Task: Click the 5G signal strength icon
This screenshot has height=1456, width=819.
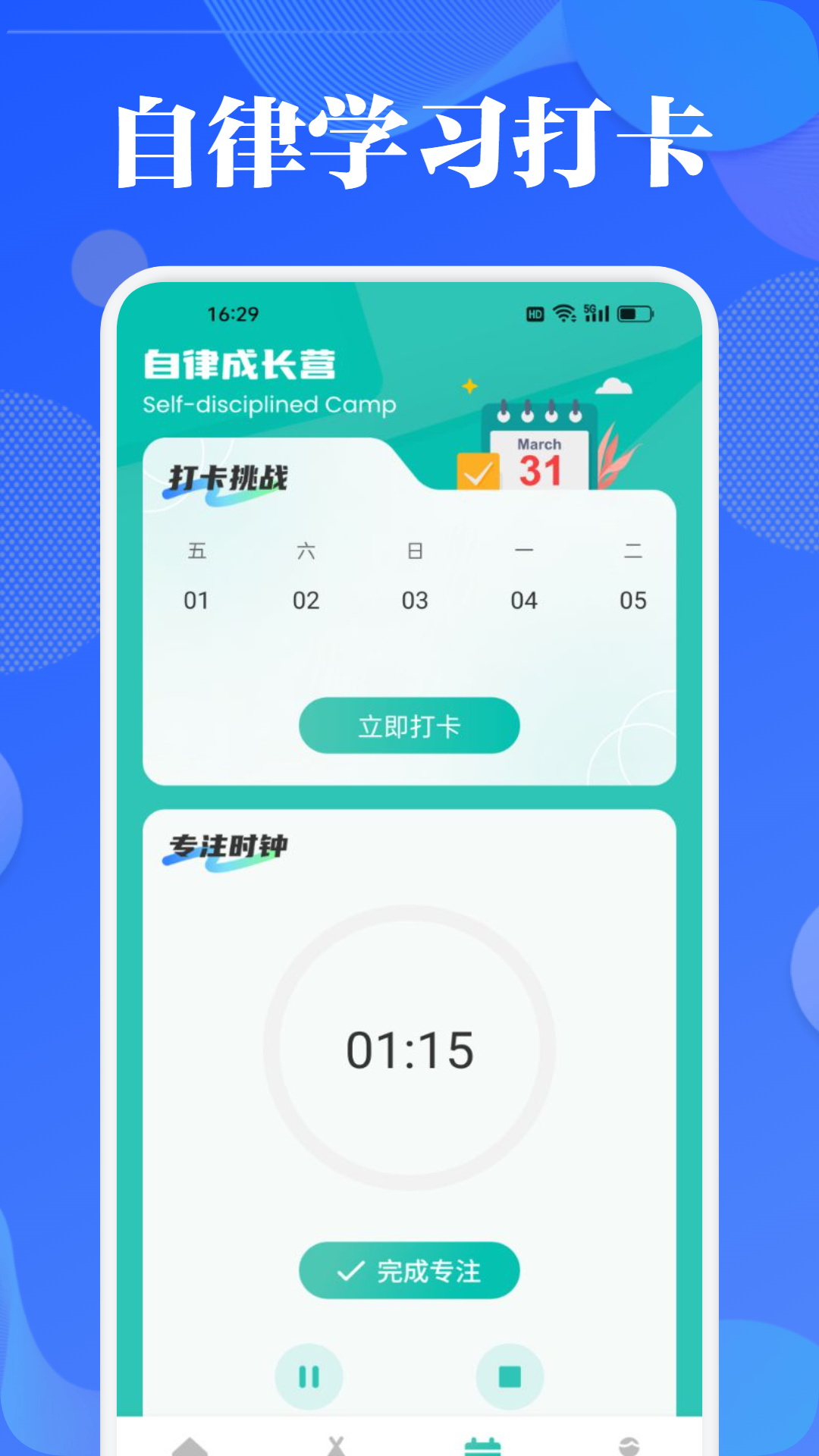Action: pos(598,312)
